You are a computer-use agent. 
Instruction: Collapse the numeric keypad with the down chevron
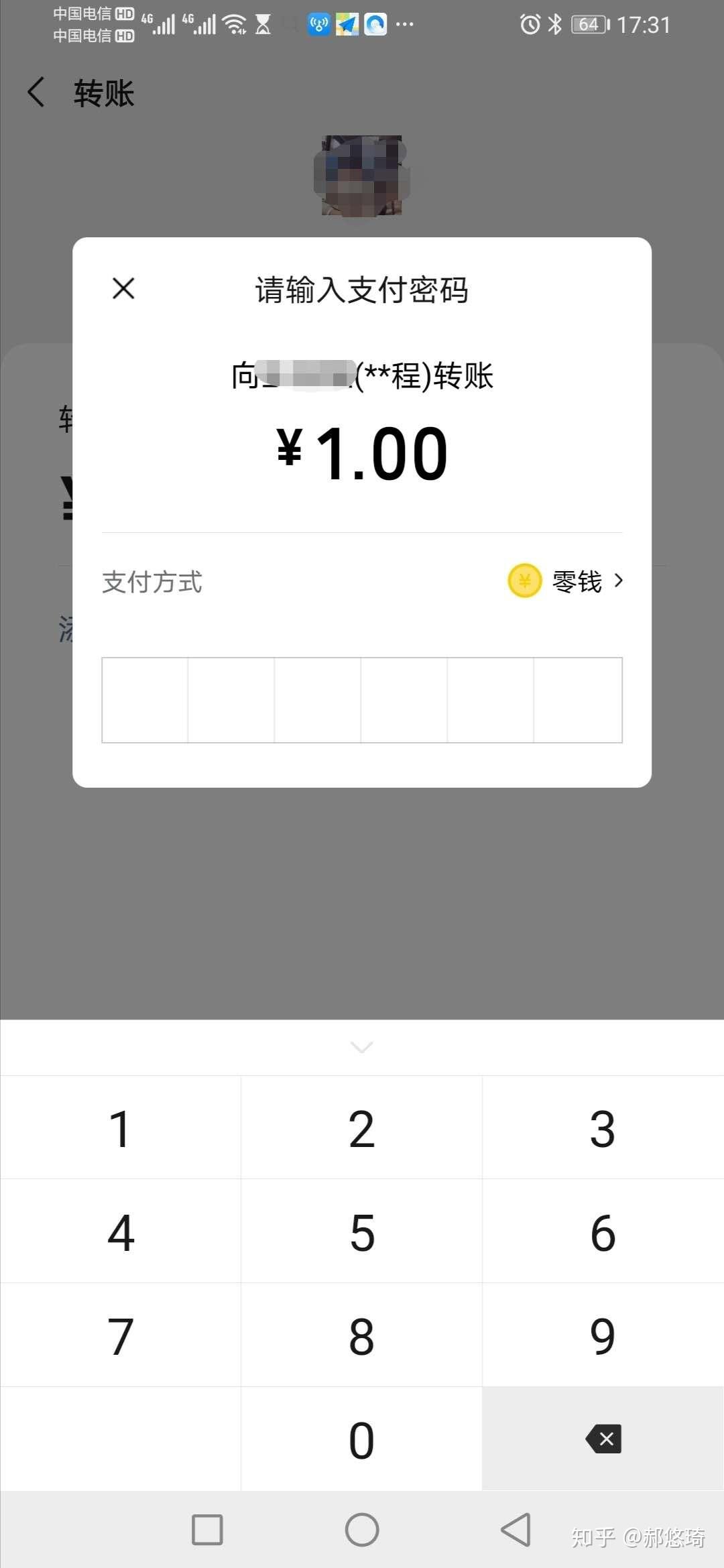point(362,1047)
